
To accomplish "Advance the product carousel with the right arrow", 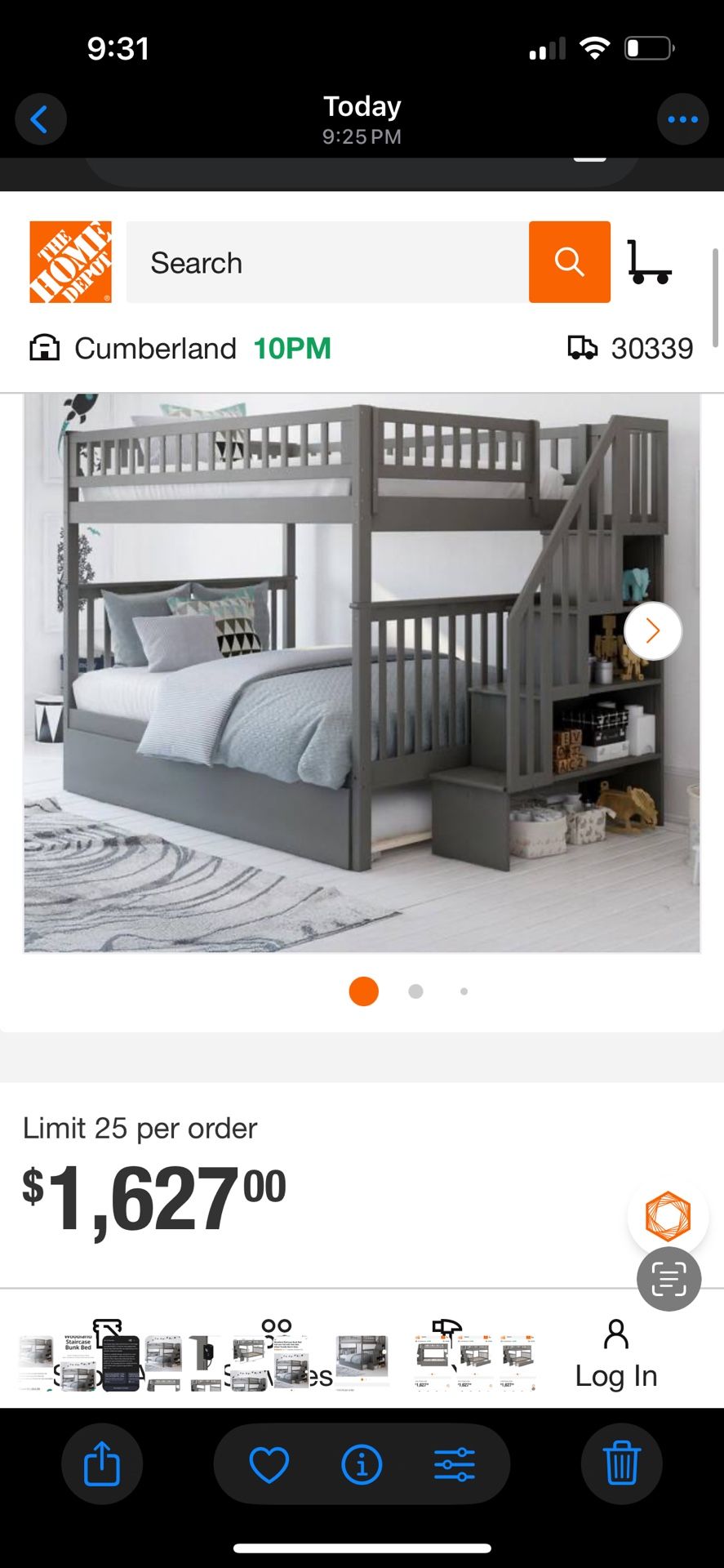I will click(x=652, y=630).
